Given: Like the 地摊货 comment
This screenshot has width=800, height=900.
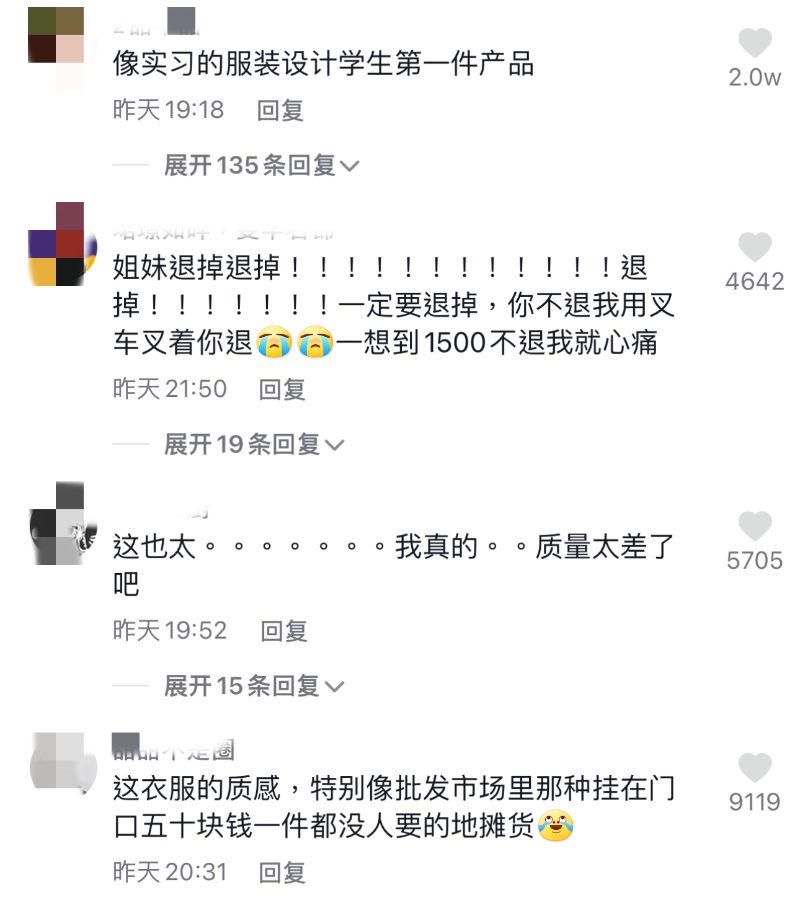Looking at the screenshot, I should (x=755, y=768).
